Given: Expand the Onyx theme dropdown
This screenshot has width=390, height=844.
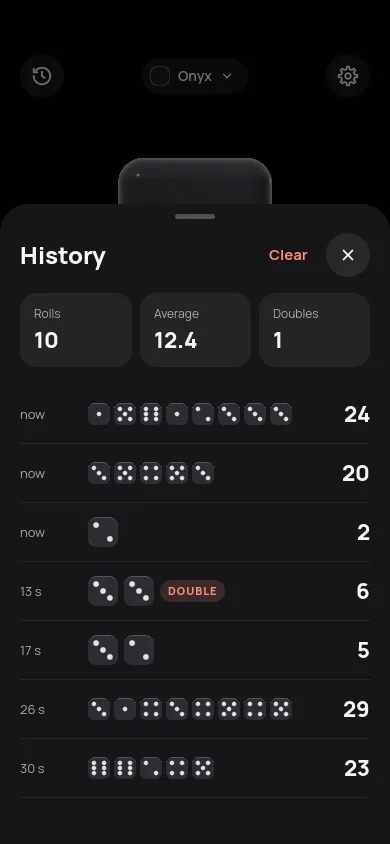Looking at the screenshot, I should (195, 76).
